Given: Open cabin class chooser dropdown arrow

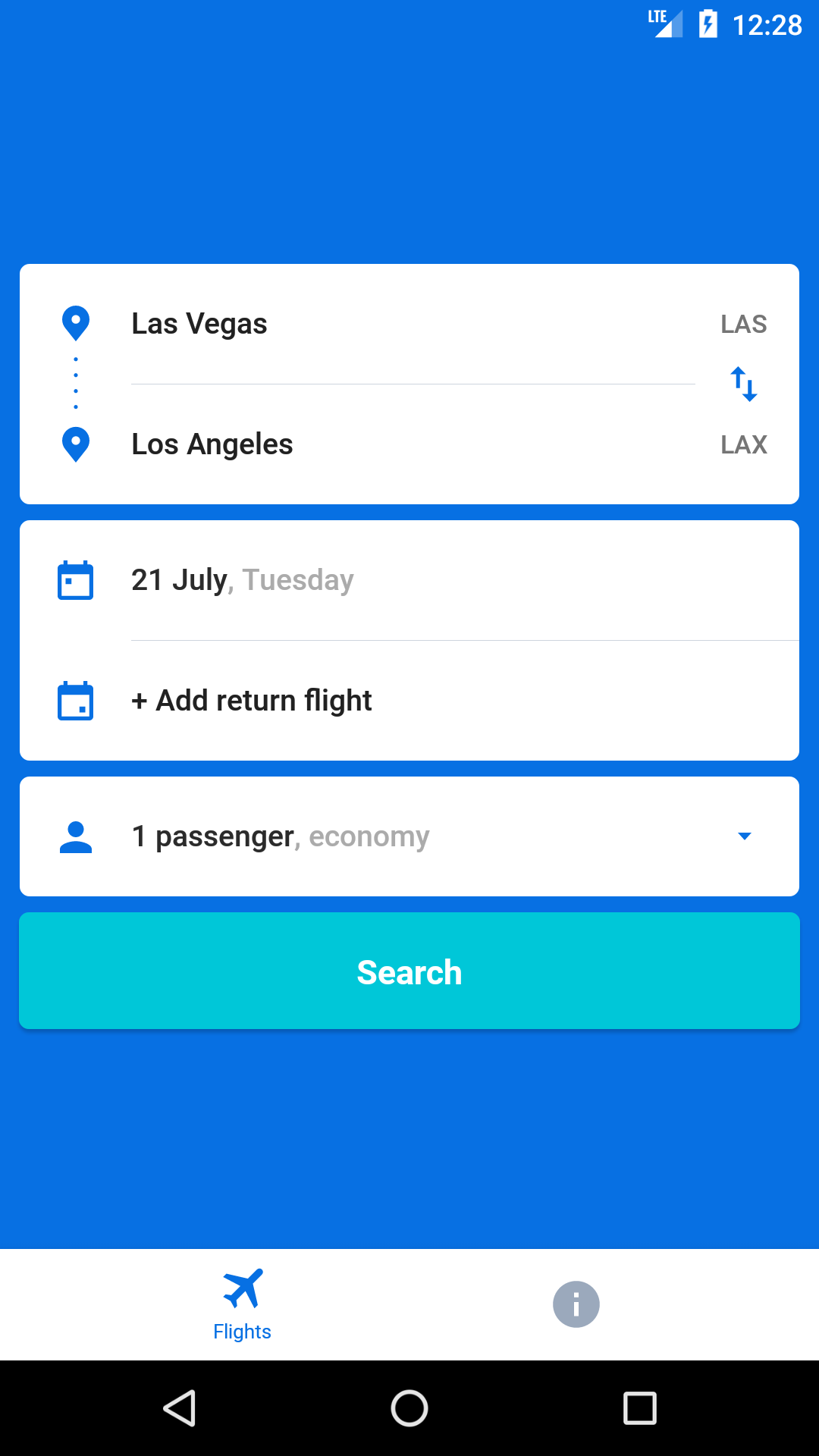Looking at the screenshot, I should [744, 836].
